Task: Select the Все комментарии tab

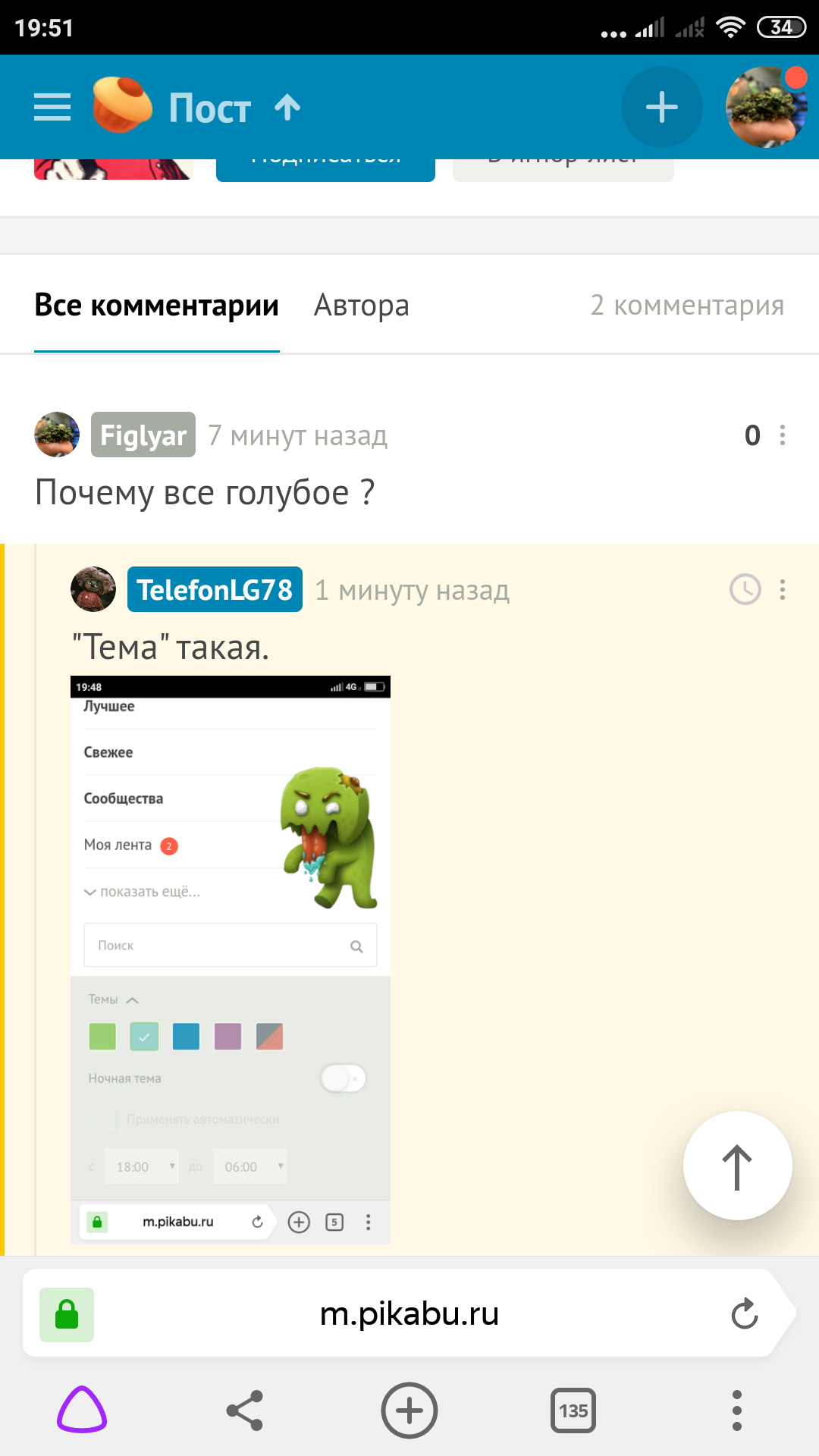Action: point(157,306)
